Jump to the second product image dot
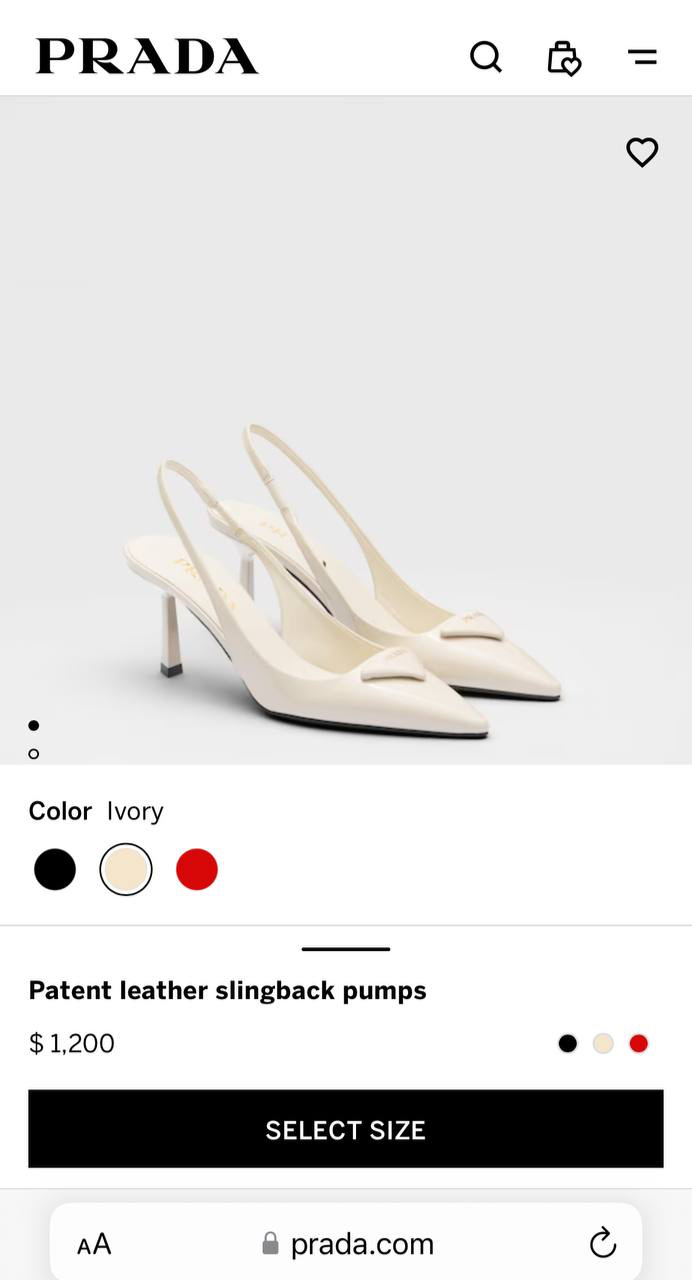This screenshot has width=692, height=1280. pos(34,754)
